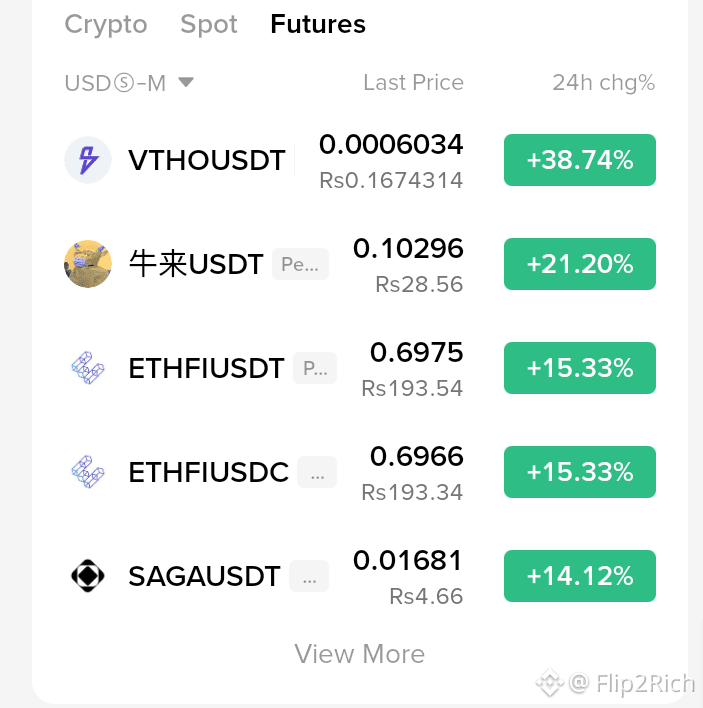Switch to the Spot tab
Image resolution: width=703 pixels, height=708 pixels.
[x=209, y=24]
